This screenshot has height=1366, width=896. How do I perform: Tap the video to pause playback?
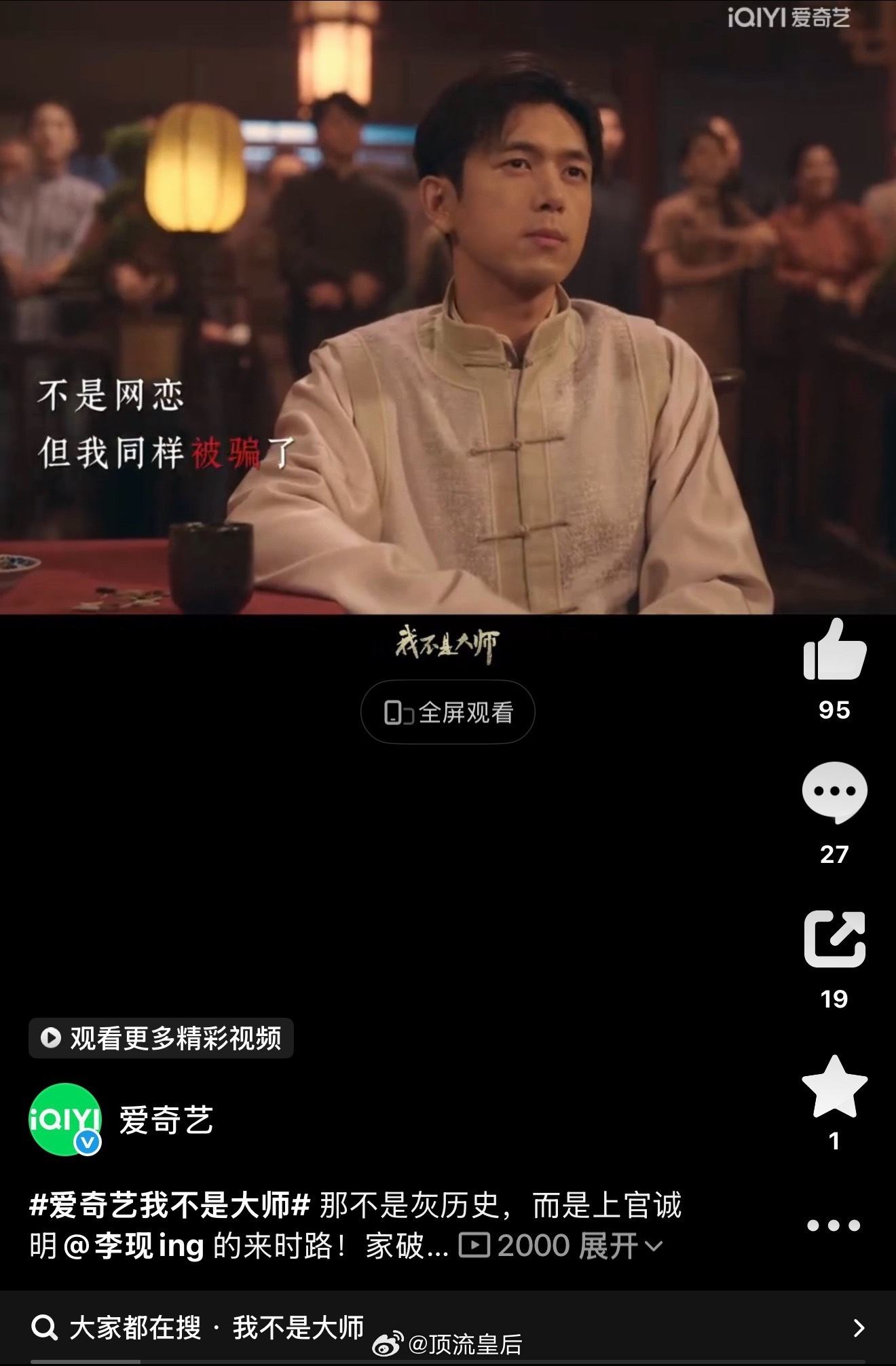[448, 307]
